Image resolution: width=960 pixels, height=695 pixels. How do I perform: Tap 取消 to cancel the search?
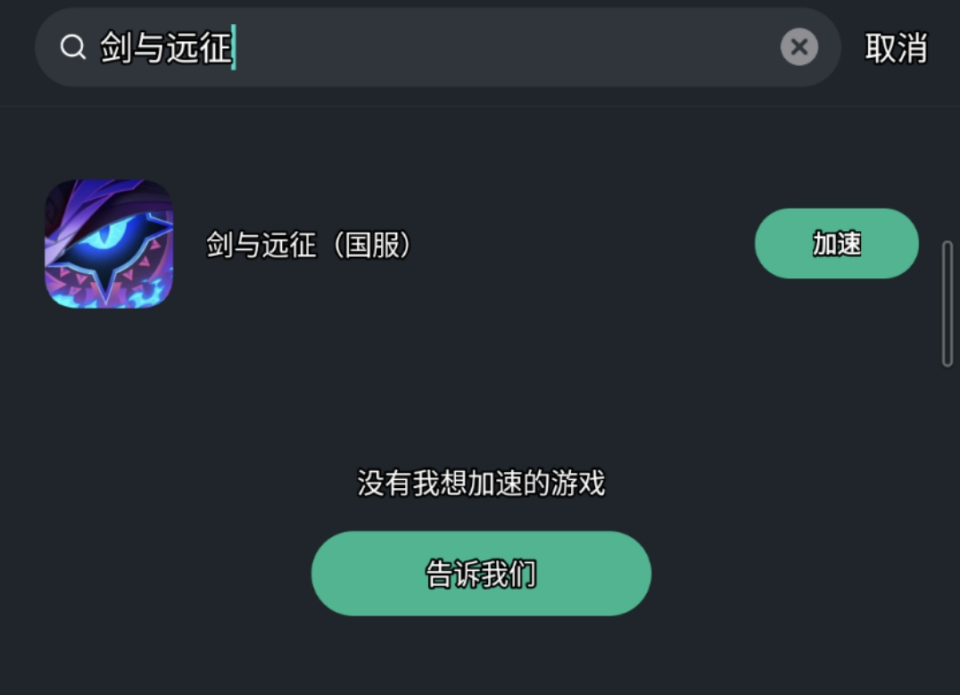point(896,48)
